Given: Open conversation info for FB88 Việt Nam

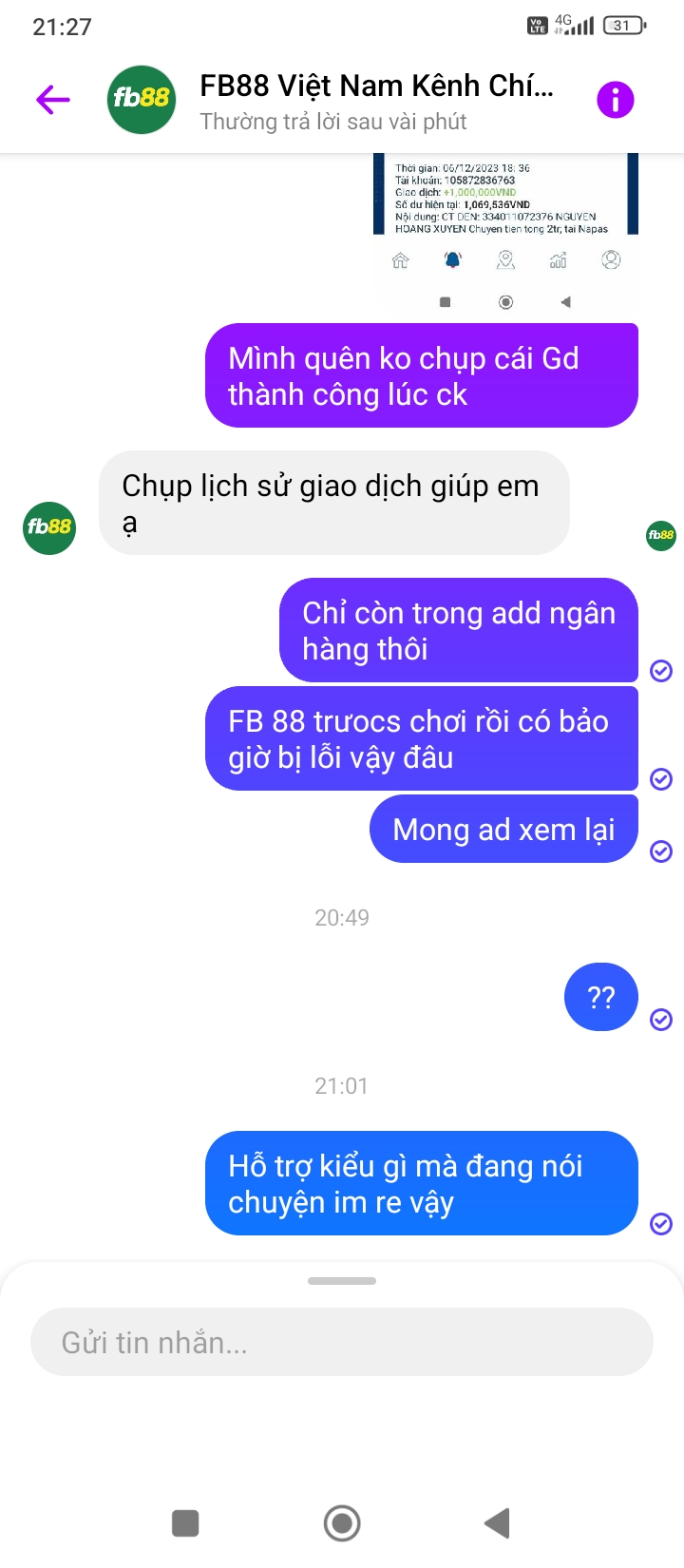Looking at the screenshot, I should point(615,99).
